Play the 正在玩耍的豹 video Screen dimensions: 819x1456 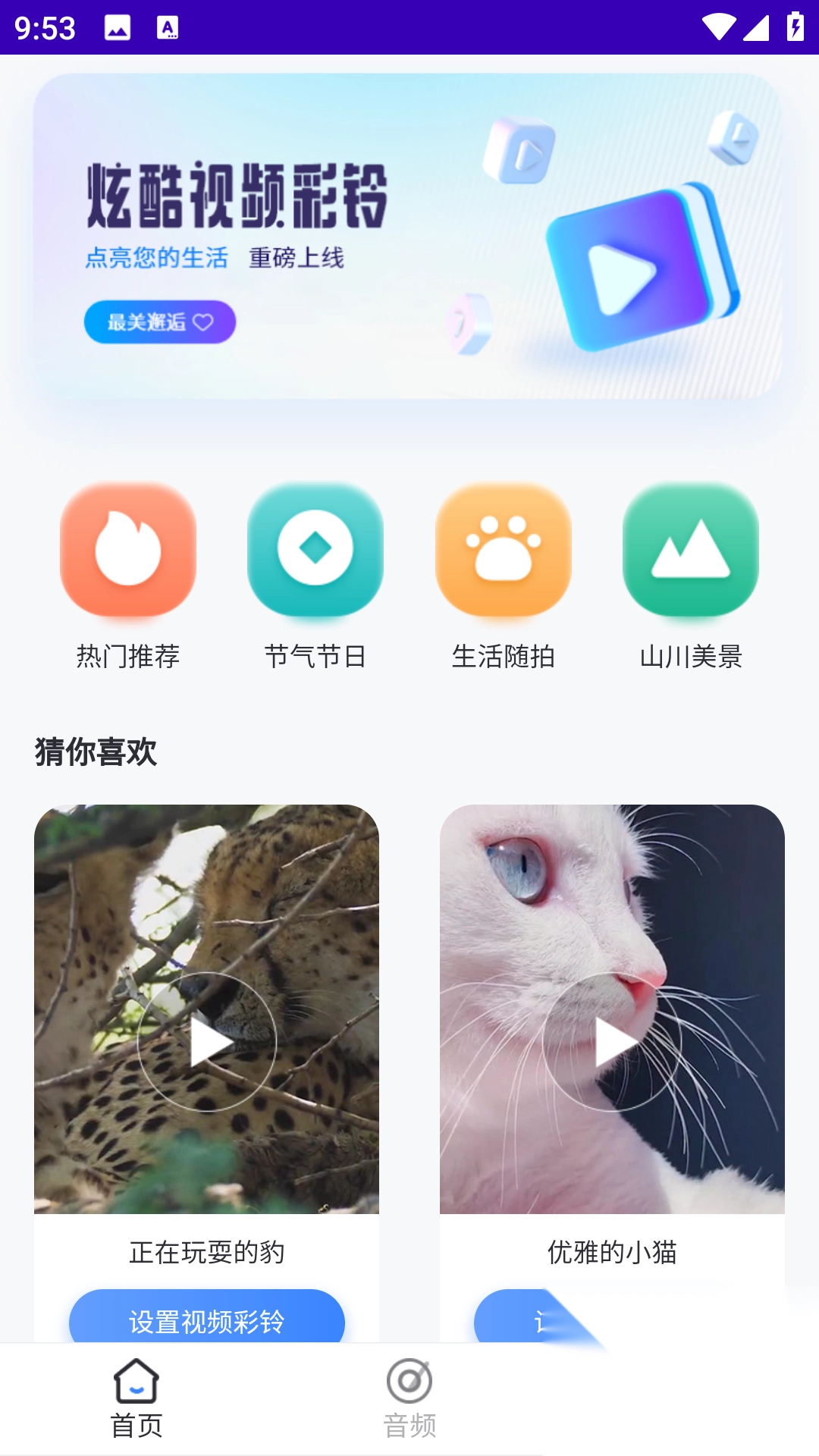[207, 1042]
